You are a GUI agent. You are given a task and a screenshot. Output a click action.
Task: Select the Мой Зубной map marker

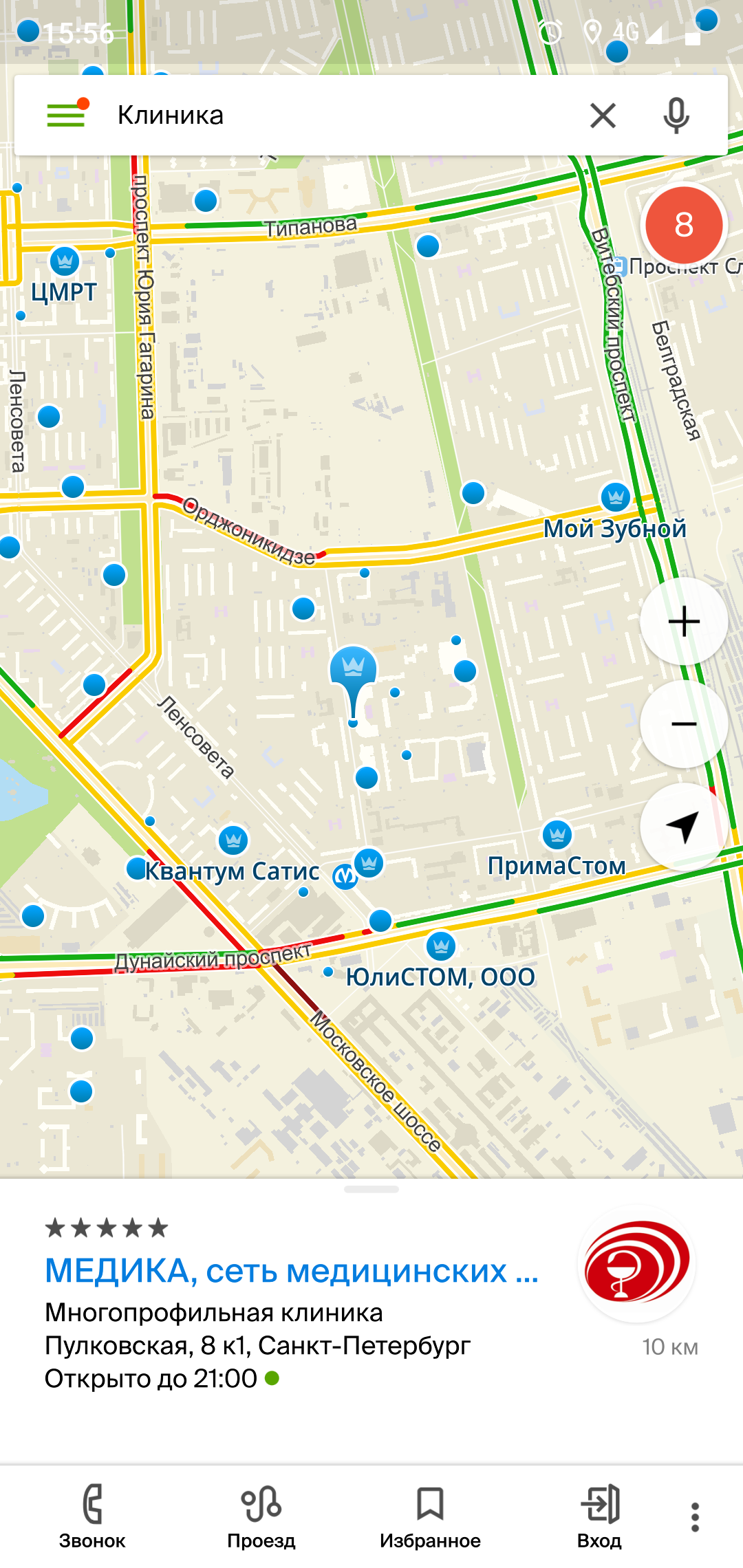[616, 497]
